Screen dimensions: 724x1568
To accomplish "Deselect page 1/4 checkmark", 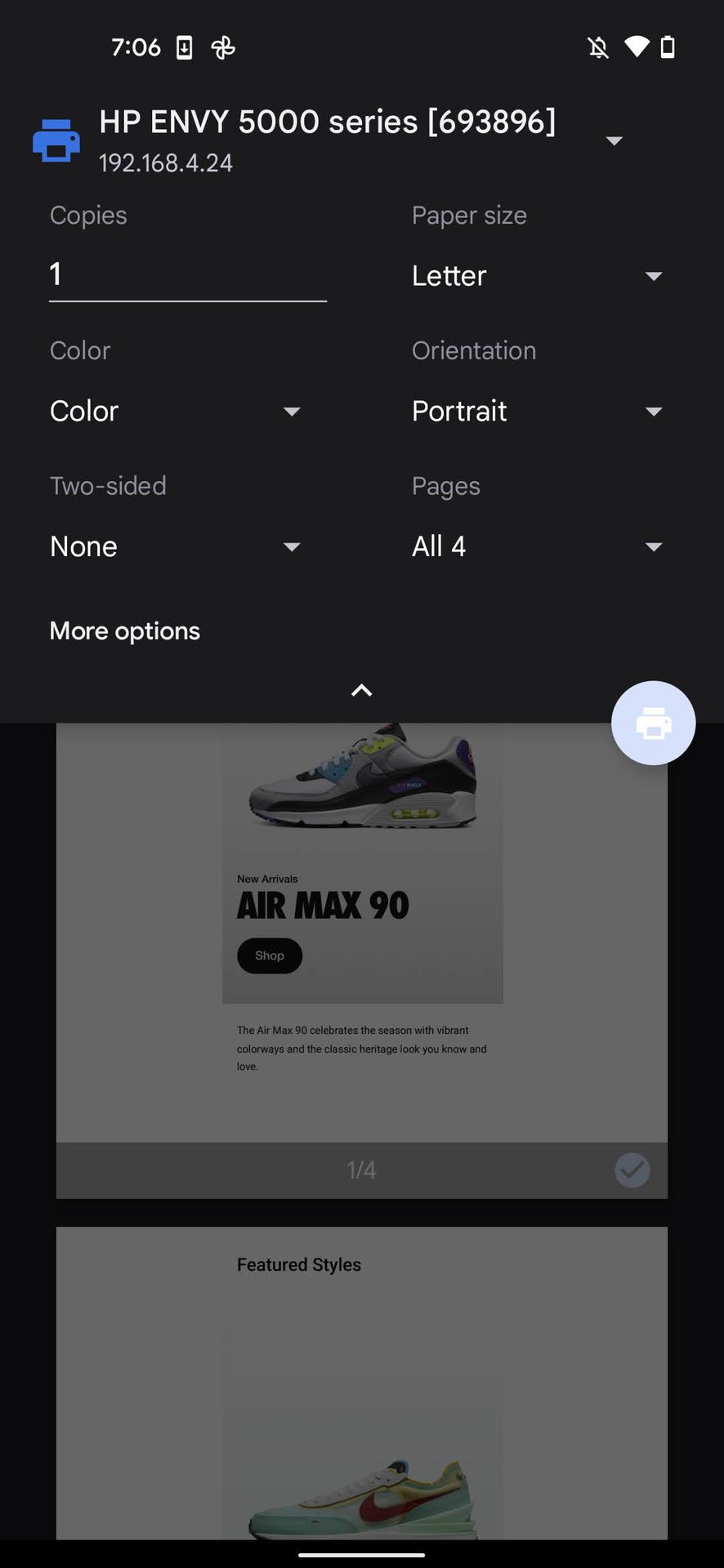I will 632,1170.
